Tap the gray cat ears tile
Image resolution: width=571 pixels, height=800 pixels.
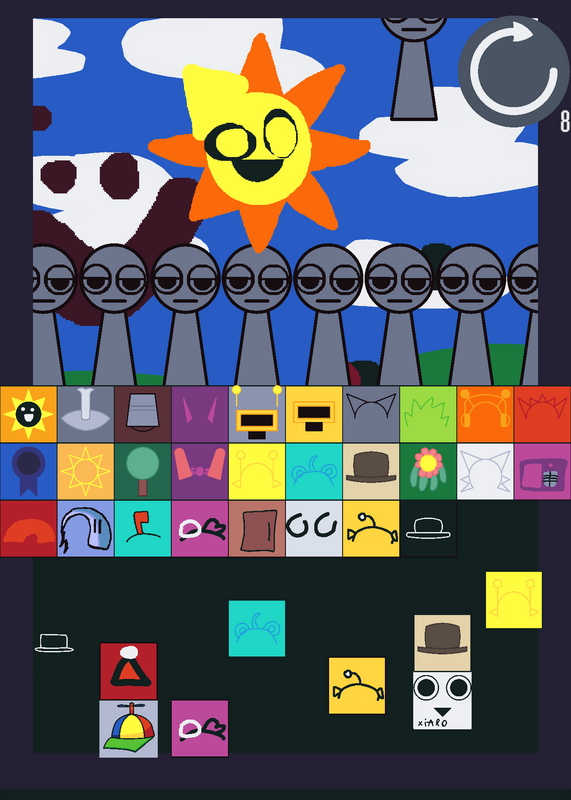pos(371,414)
